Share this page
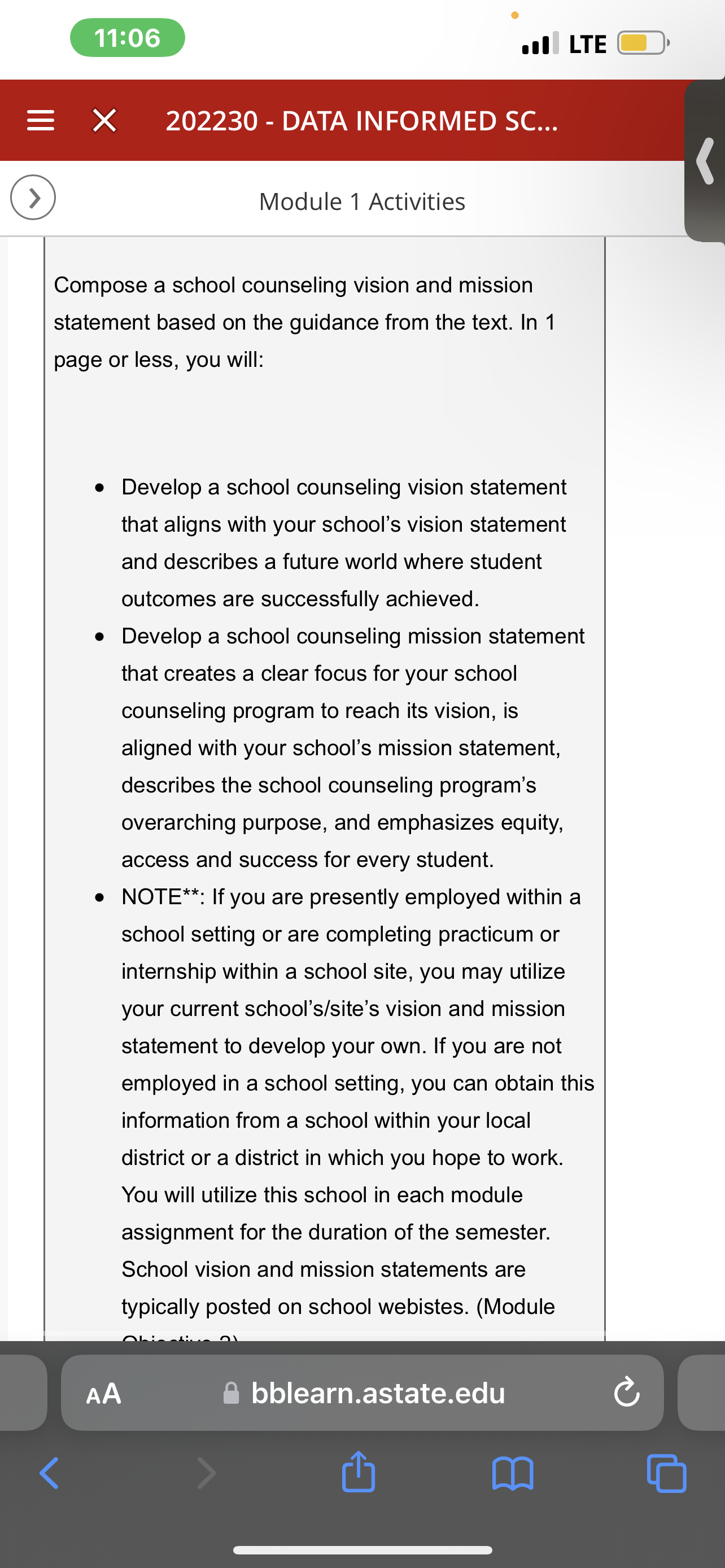The image size is (725, 1568). coord(359,1471)
